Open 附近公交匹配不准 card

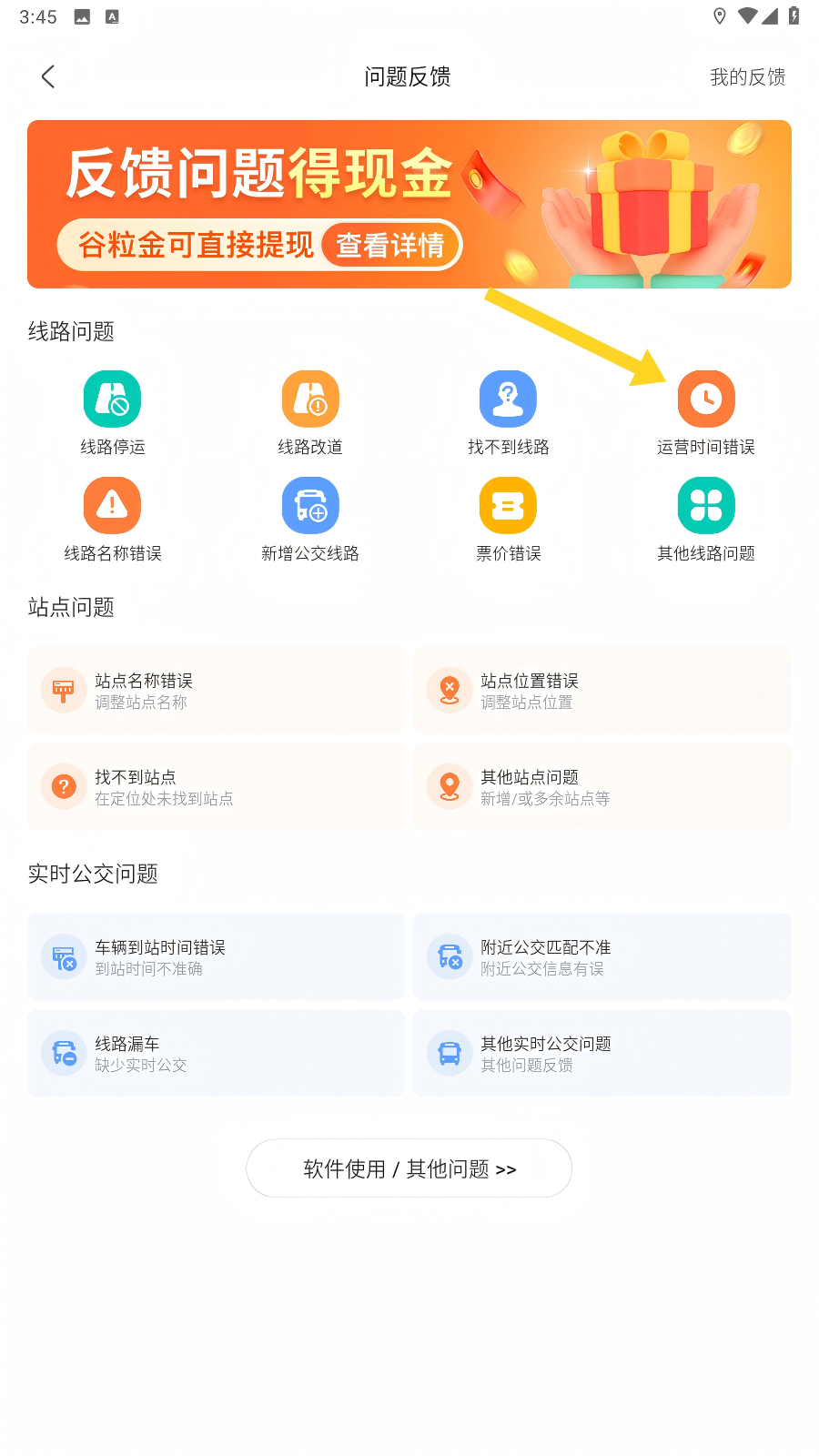tap(602, 957)
